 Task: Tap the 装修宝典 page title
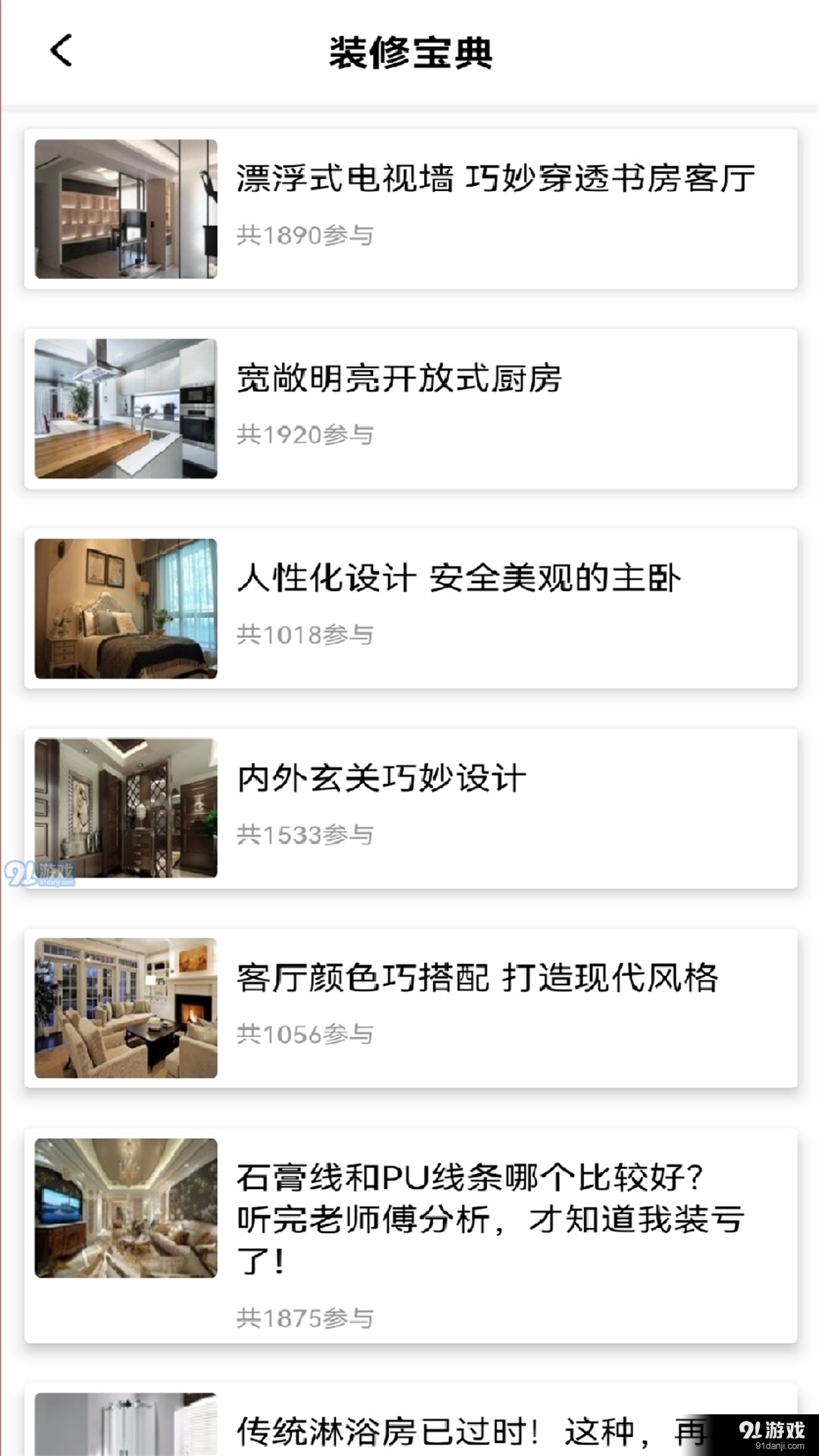point(409,52)
